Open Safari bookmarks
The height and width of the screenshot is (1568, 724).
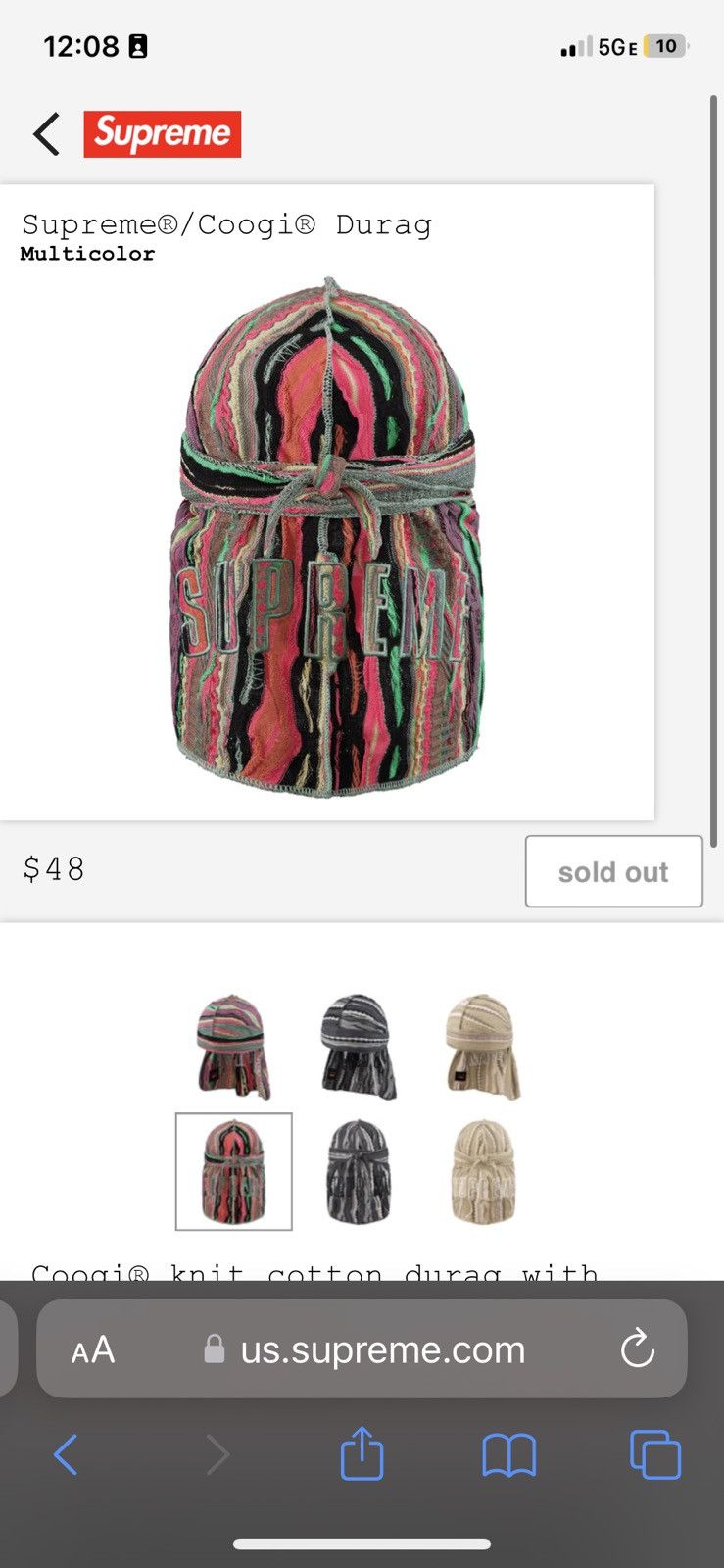[x=509, y=1455]
